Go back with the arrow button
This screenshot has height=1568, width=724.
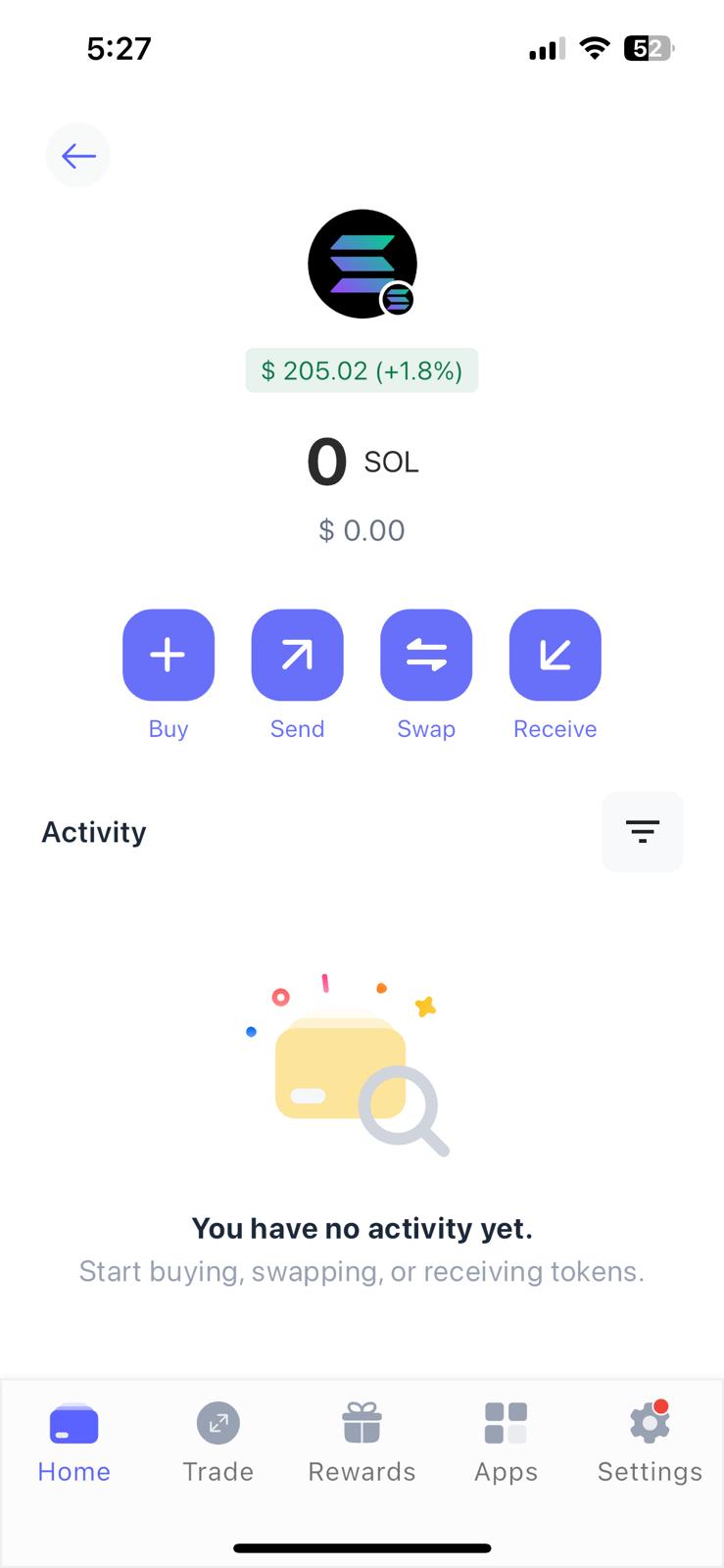pyautogui.click(x=77, y=155)
